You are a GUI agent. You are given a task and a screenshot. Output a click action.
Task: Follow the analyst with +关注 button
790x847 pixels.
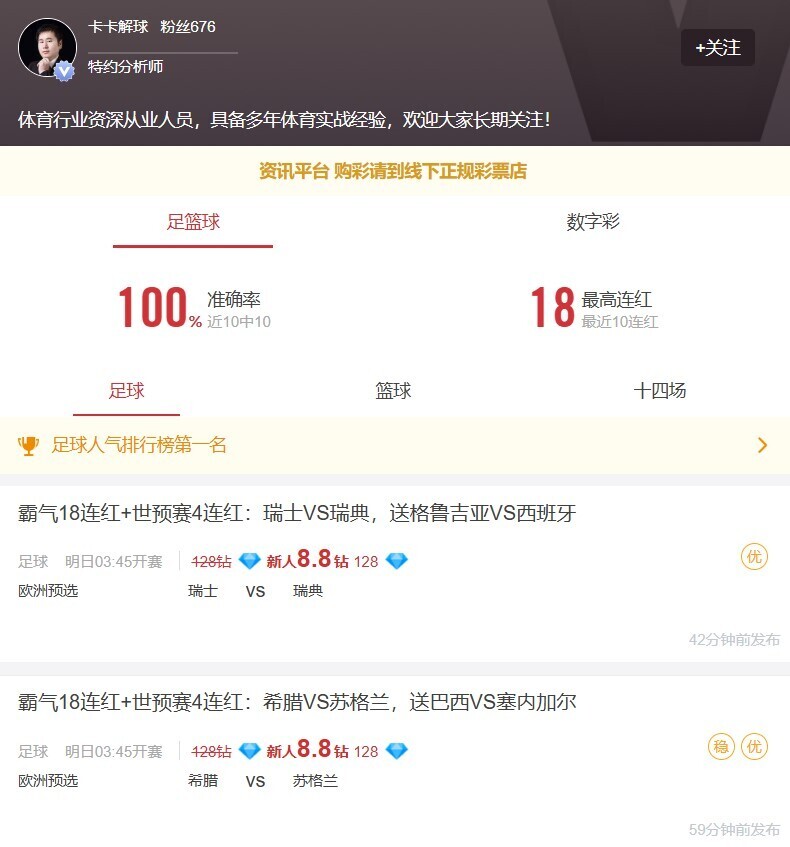(x=718, y=48)
